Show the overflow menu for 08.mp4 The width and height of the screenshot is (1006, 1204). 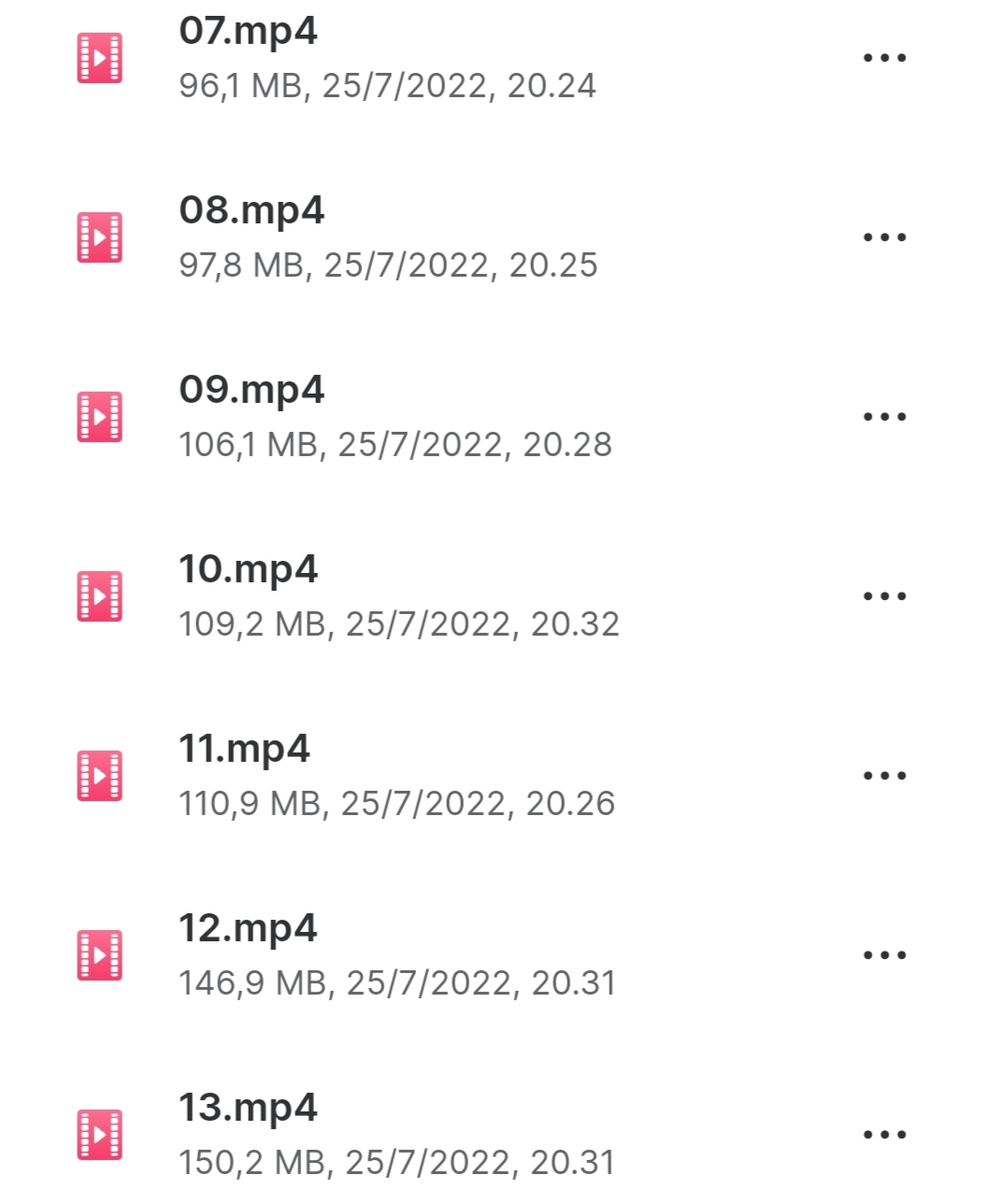coord(884,237)
